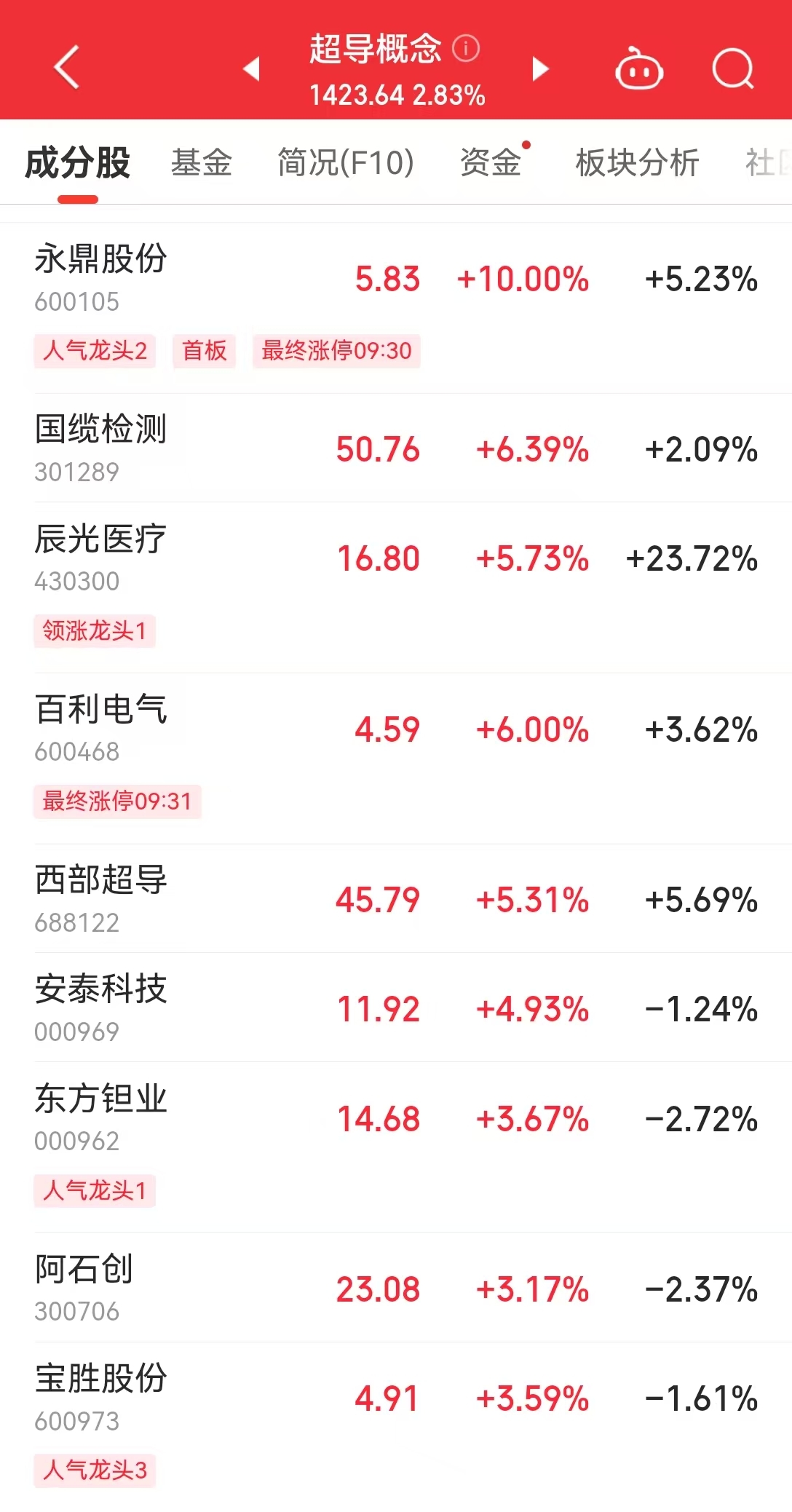Tap the 人气龙头1 tag under 东方钽业

[x=94, y=1191]
